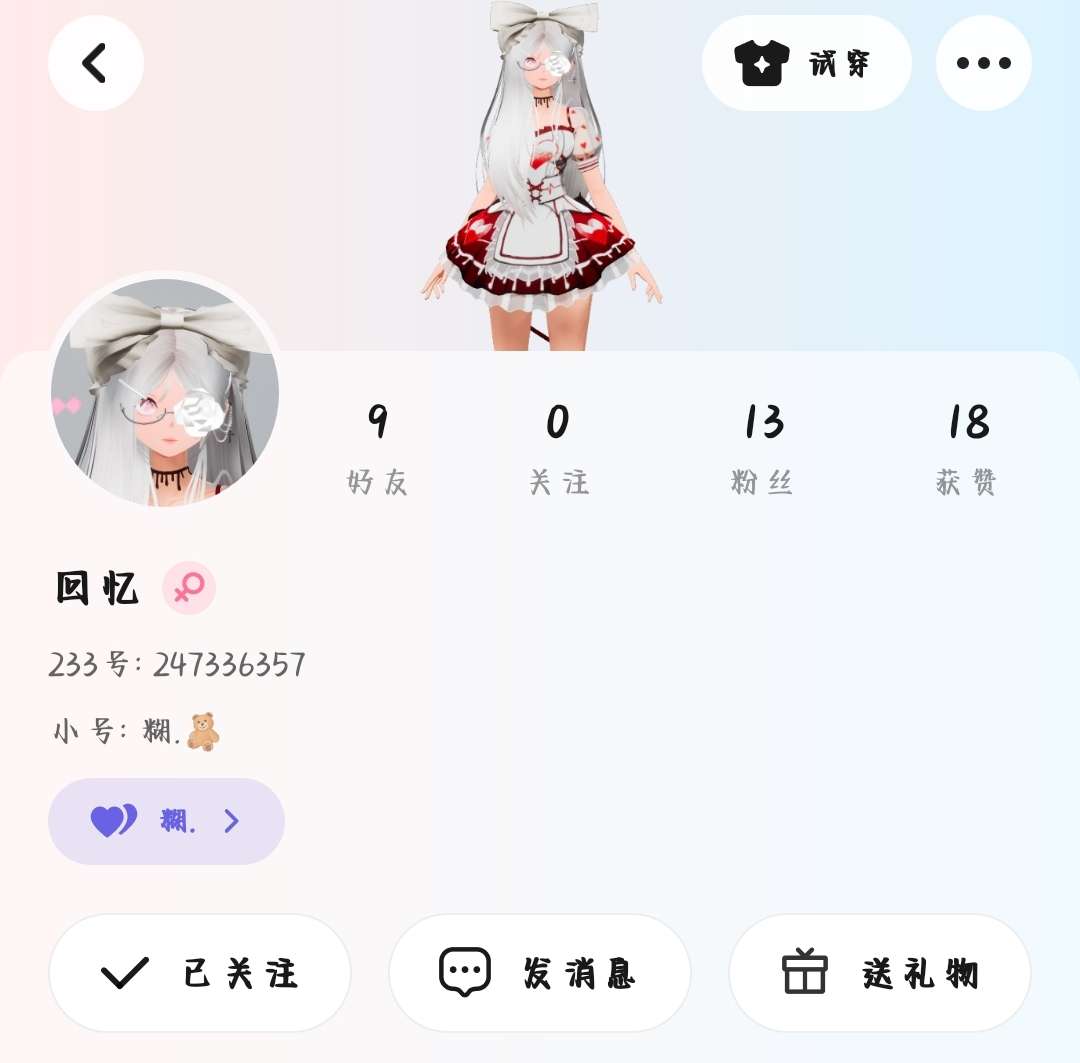The height and width of the screenshot is (1063, 1080).
Task: Open the purple heart 糊. chip
Action: (166, 821)
